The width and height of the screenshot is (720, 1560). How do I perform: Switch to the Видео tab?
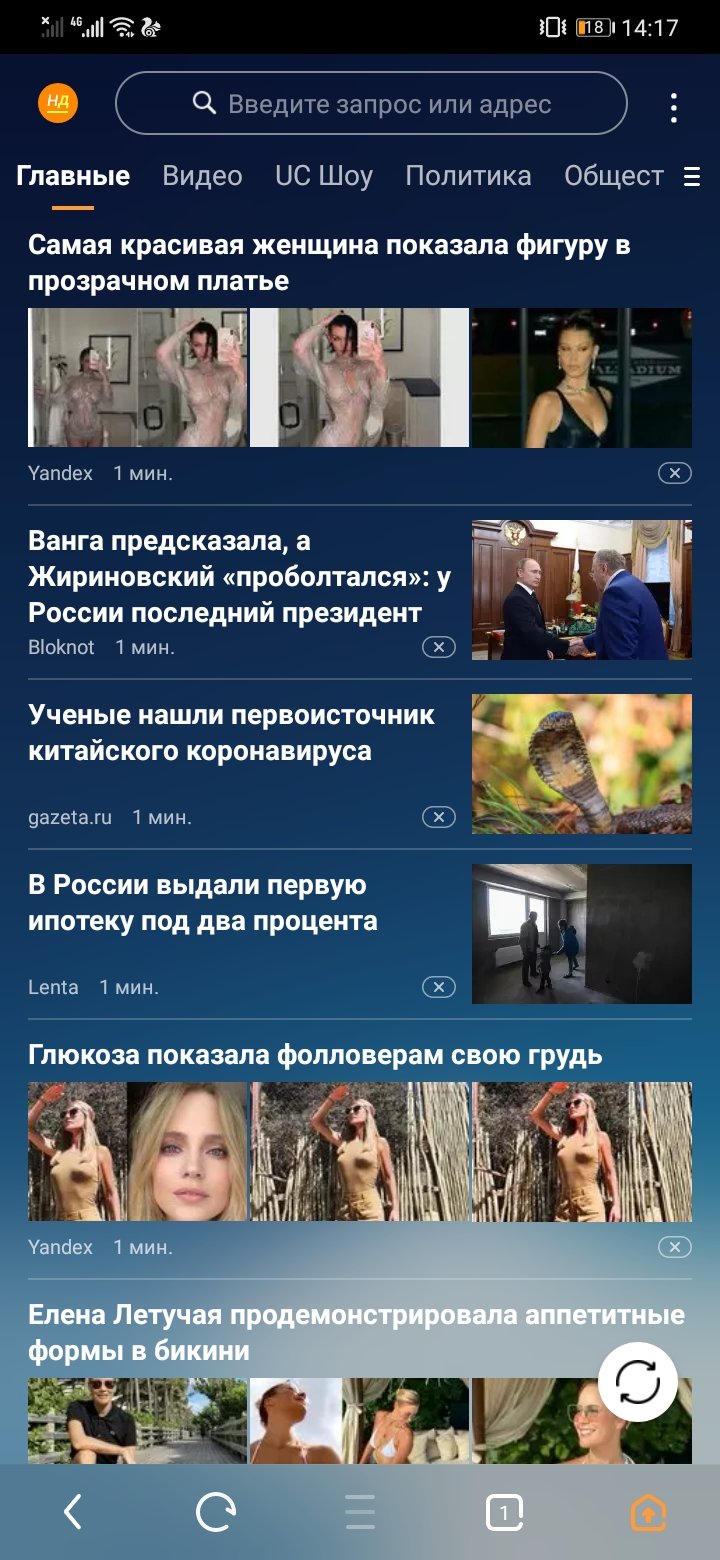point(202,177)
